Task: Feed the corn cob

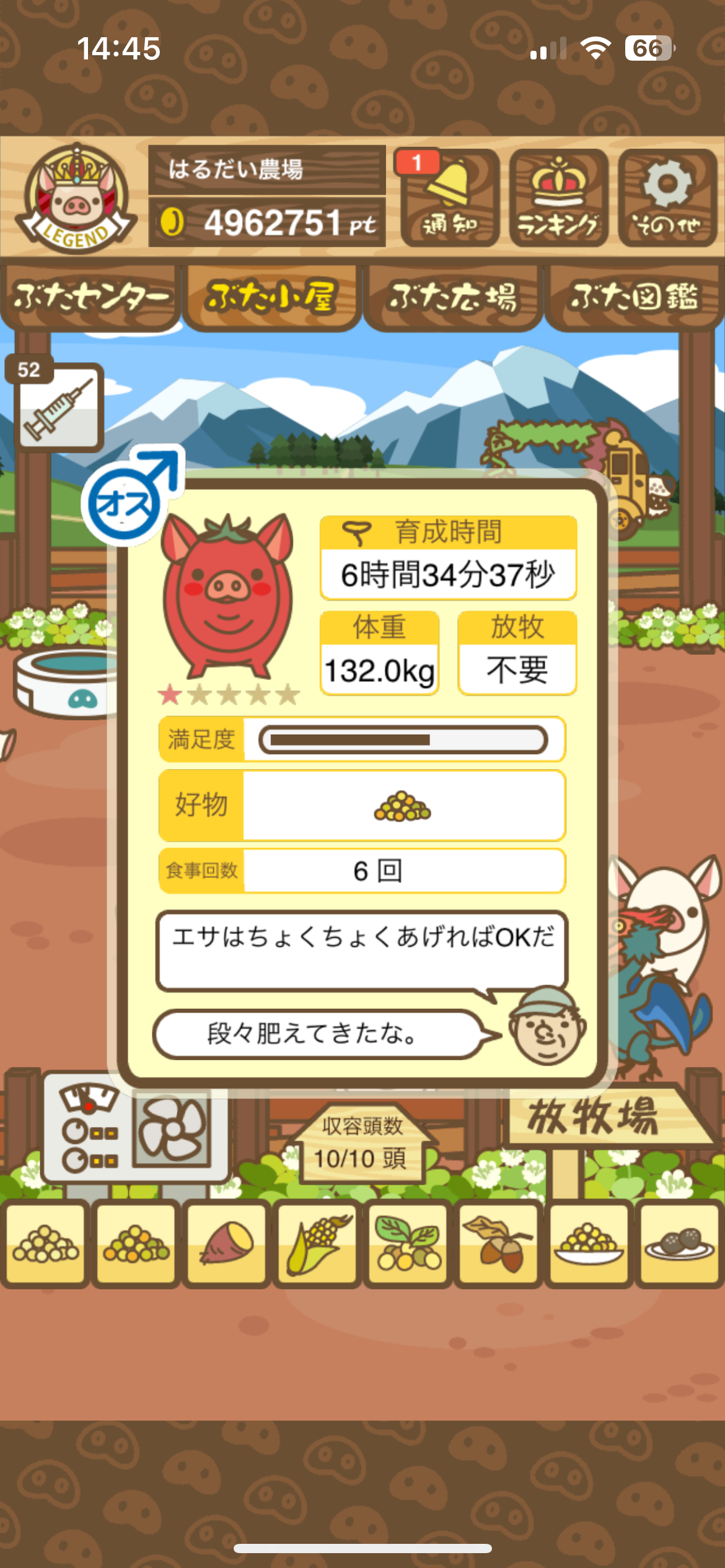Action: click(317, 1244)
